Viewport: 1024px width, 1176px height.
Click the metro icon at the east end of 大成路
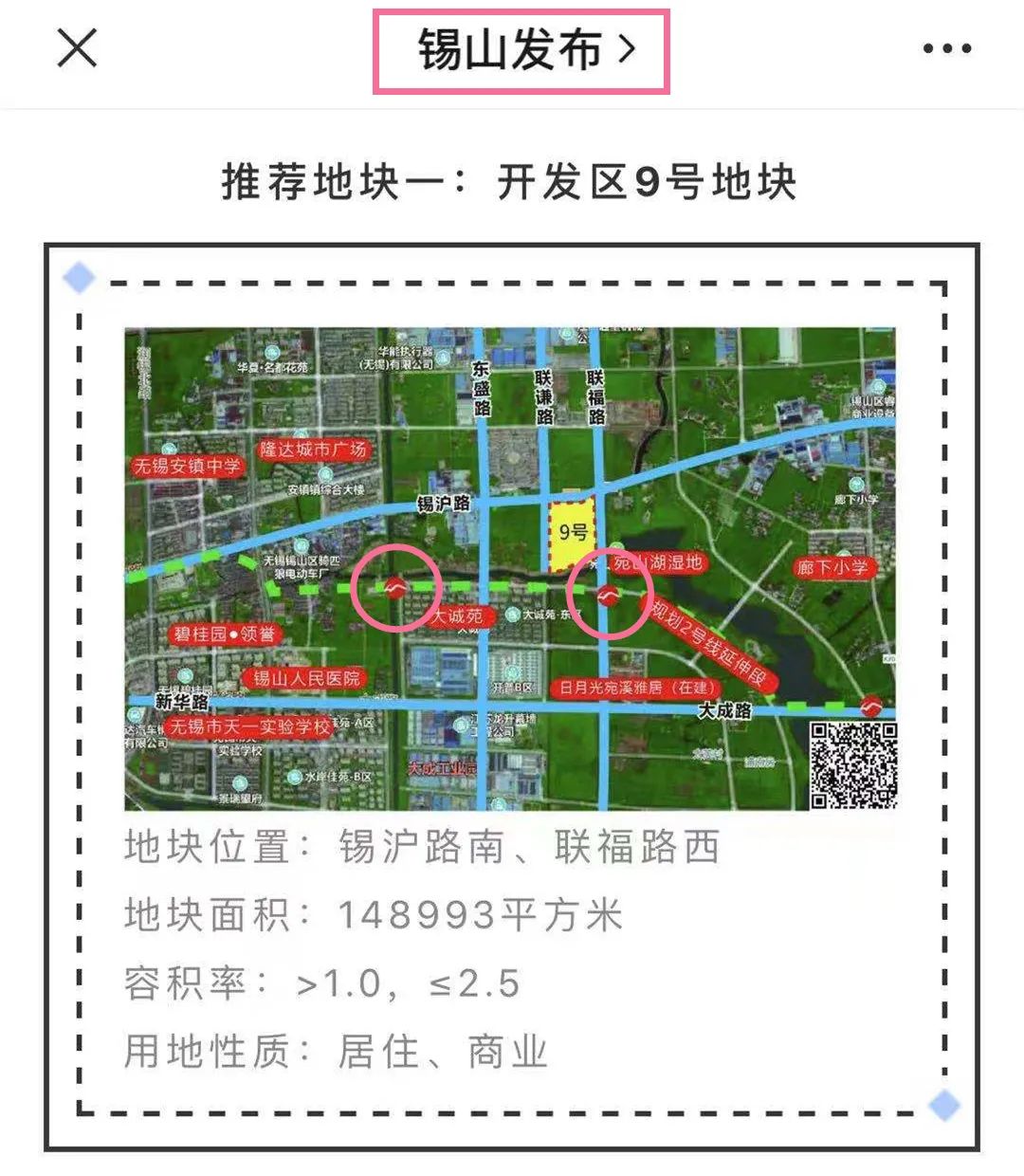coord(872,706)
